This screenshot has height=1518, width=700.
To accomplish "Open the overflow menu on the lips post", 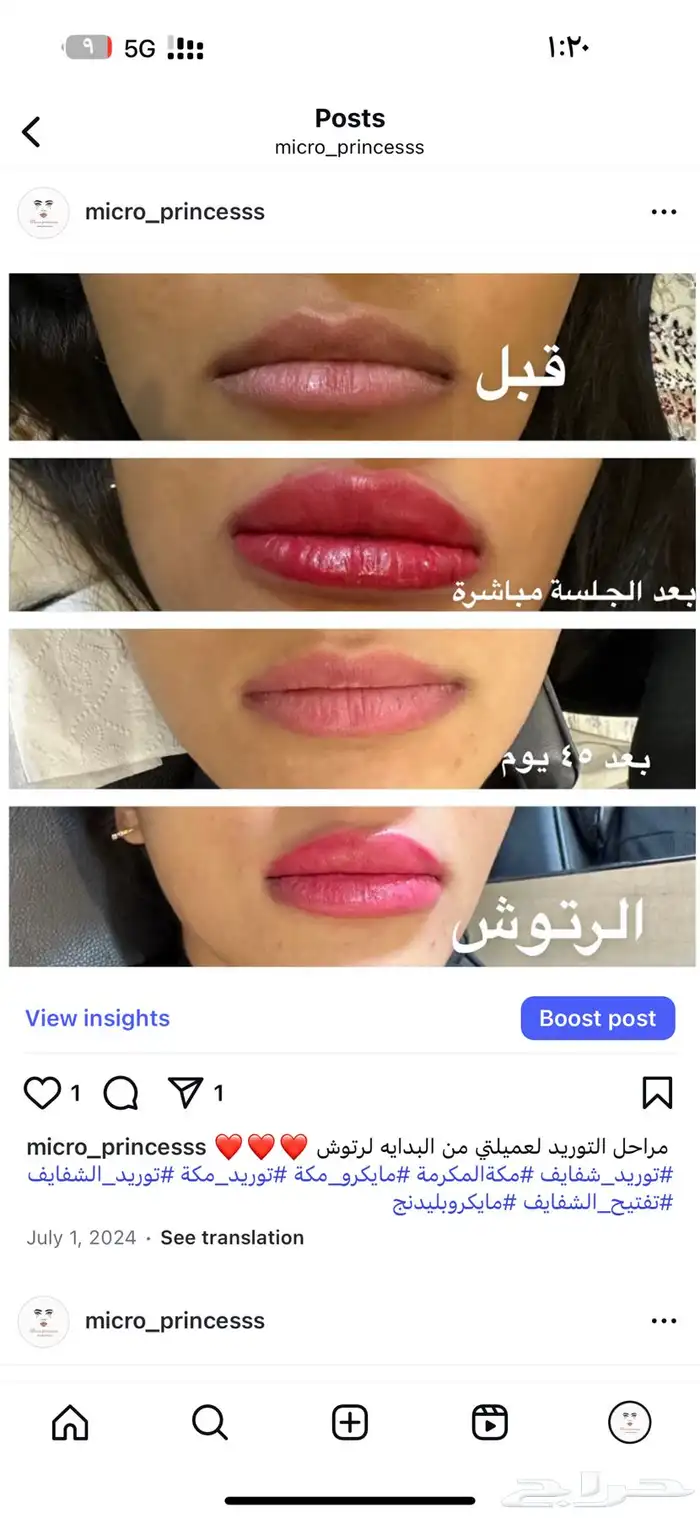I will tap(664, 212).
